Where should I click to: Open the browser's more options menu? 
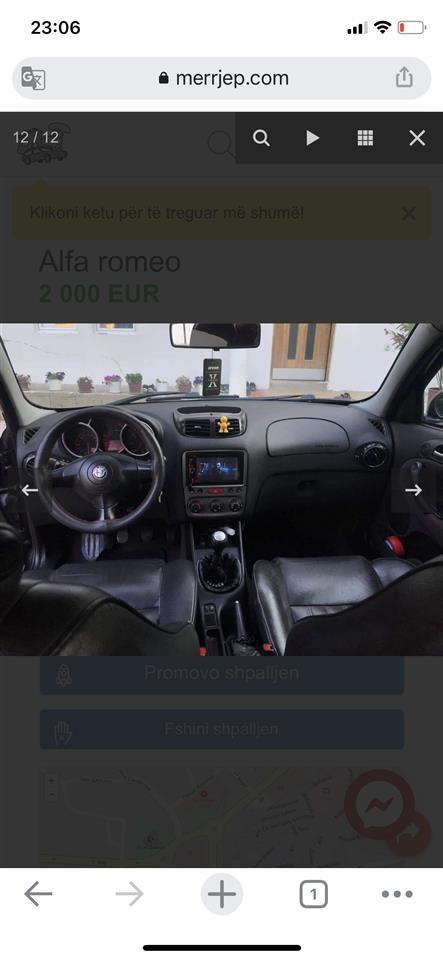pos(397,894)
